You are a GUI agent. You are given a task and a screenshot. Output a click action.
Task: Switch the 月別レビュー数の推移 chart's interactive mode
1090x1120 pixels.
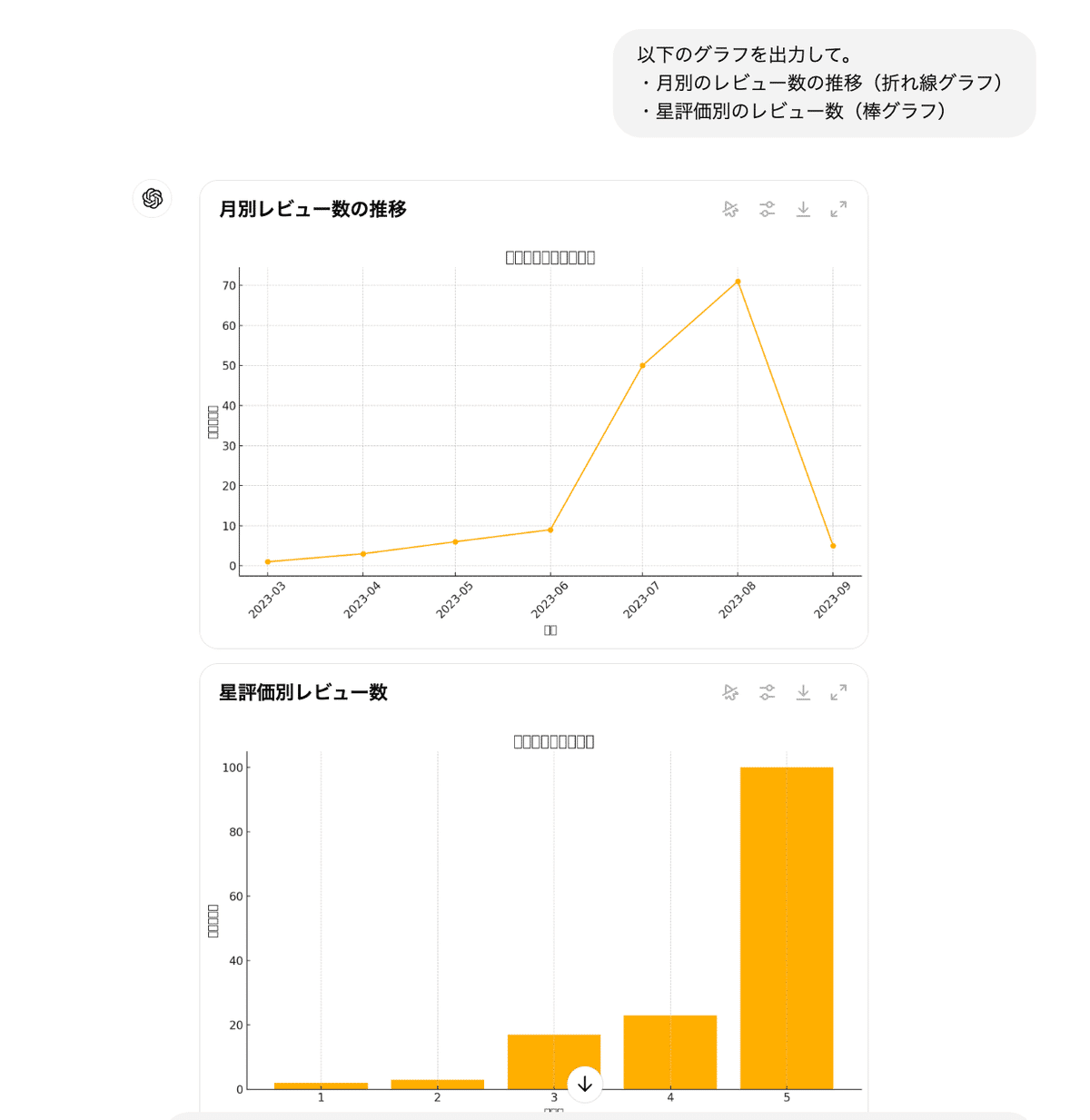click(730, 210)
